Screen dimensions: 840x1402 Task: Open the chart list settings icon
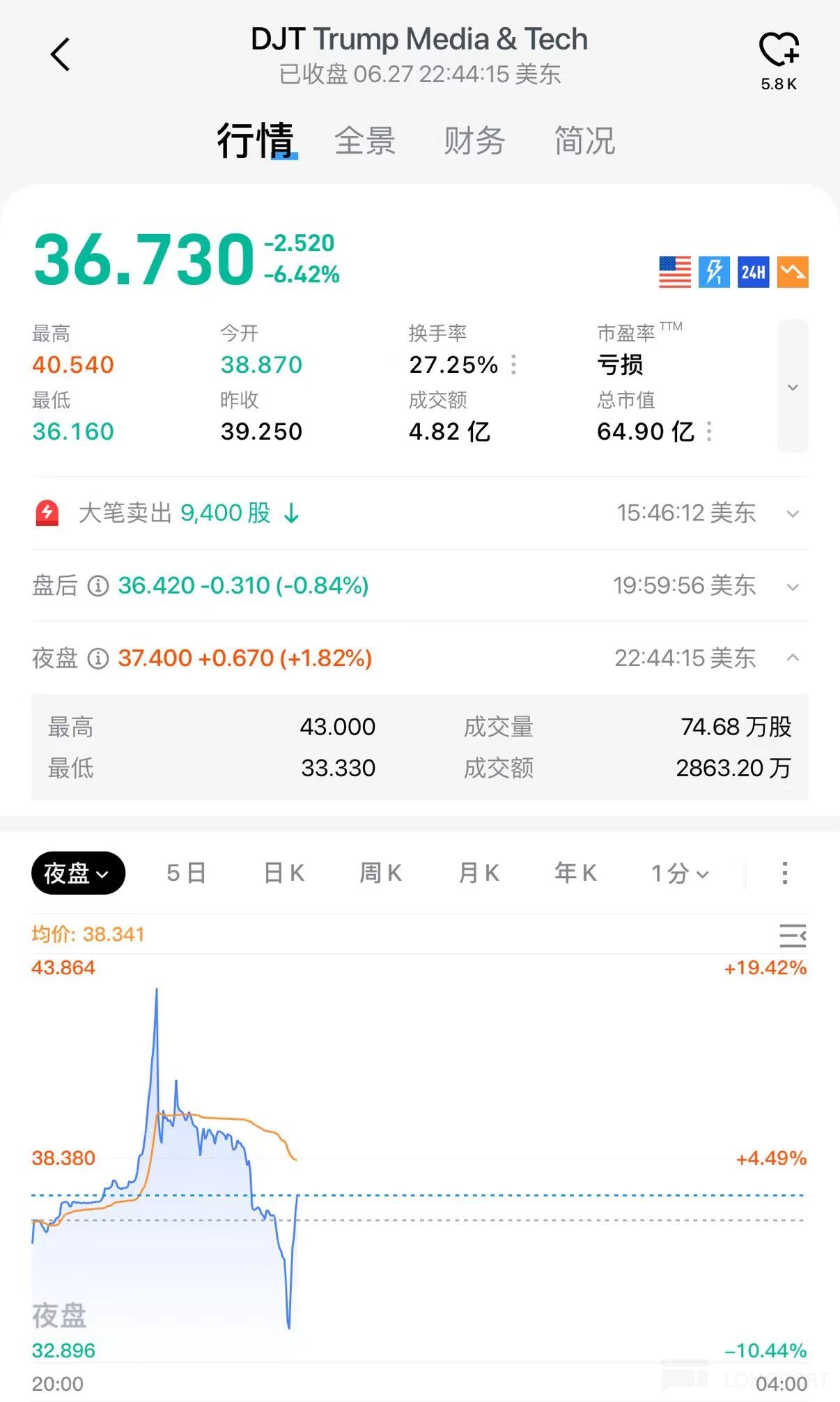pos(793,935)
